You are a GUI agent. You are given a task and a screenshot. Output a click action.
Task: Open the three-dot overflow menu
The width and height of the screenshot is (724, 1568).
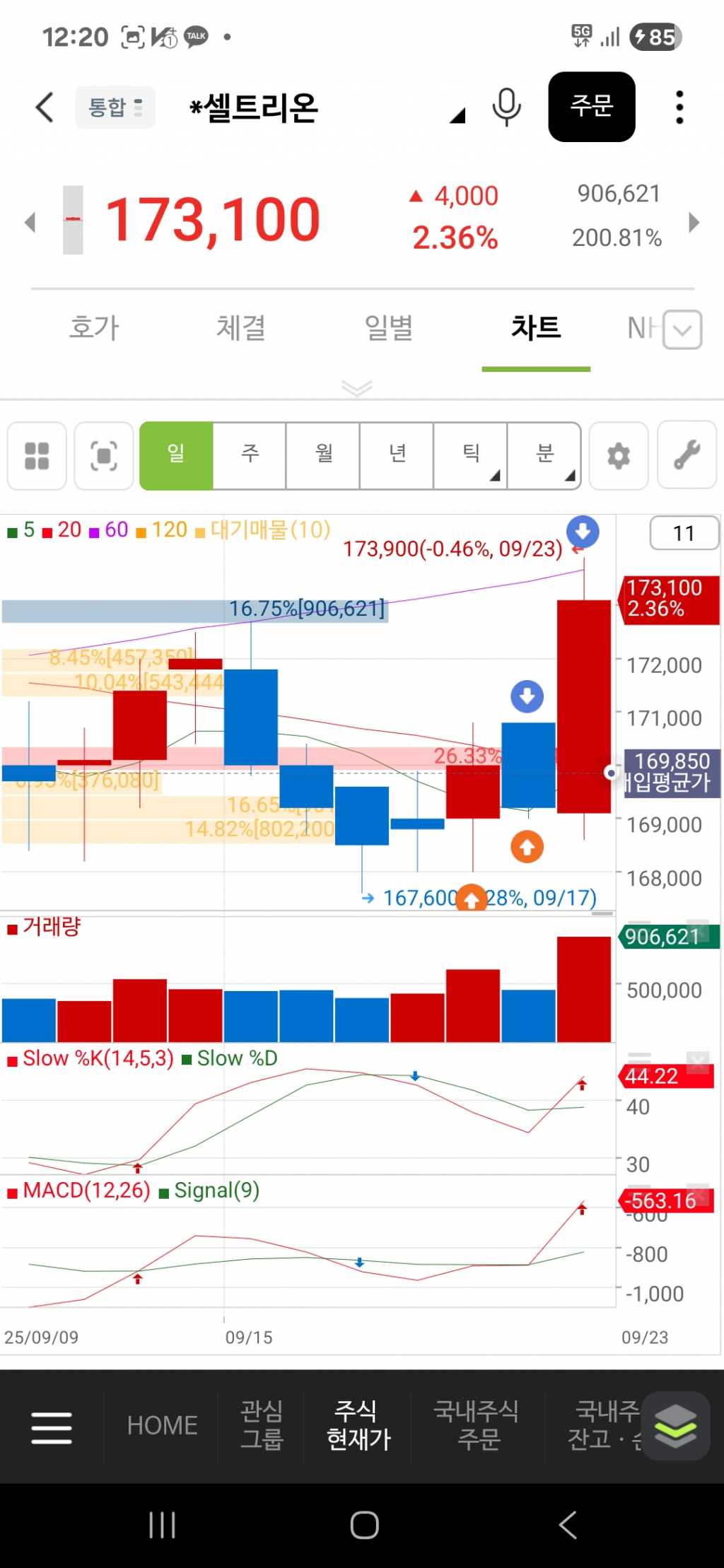679,107
